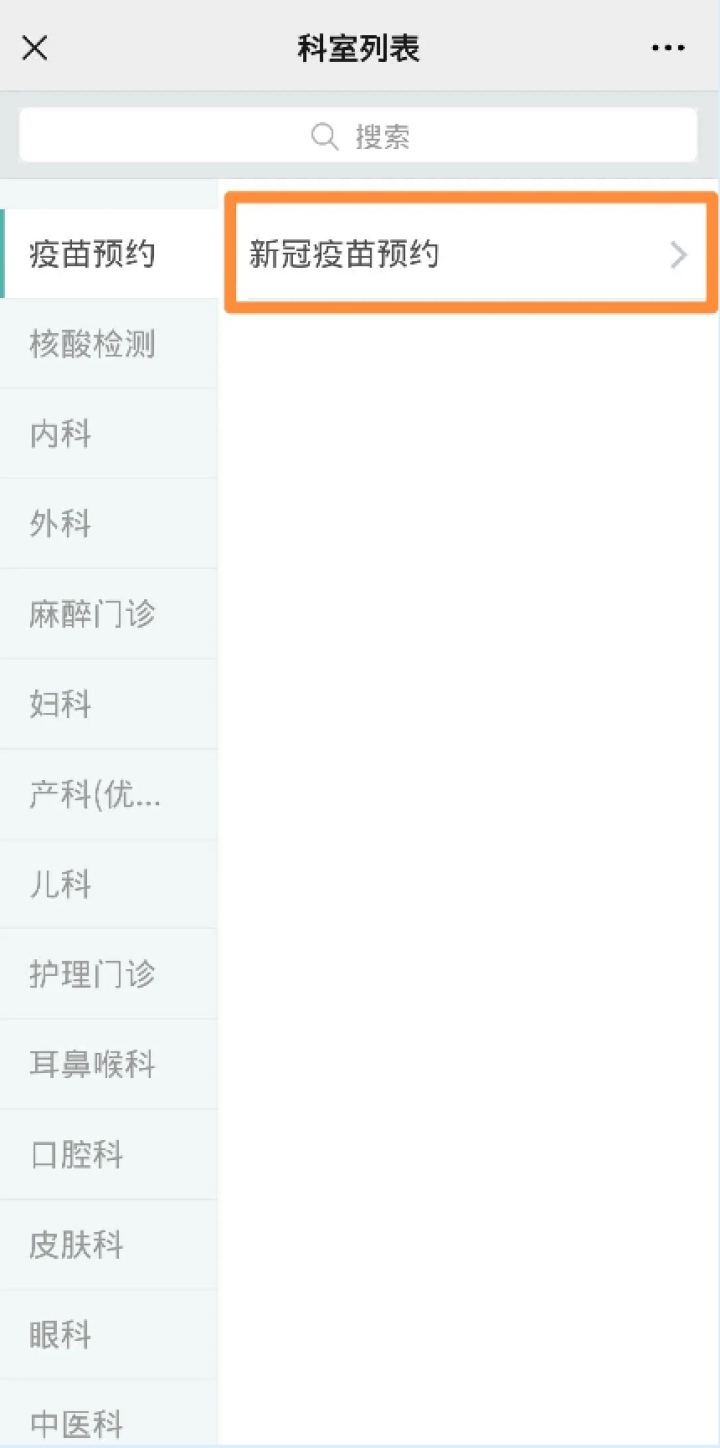Select the 产科(优... category
The width and height of the screenshot is (720, 1448).
[x=108, y=794]
